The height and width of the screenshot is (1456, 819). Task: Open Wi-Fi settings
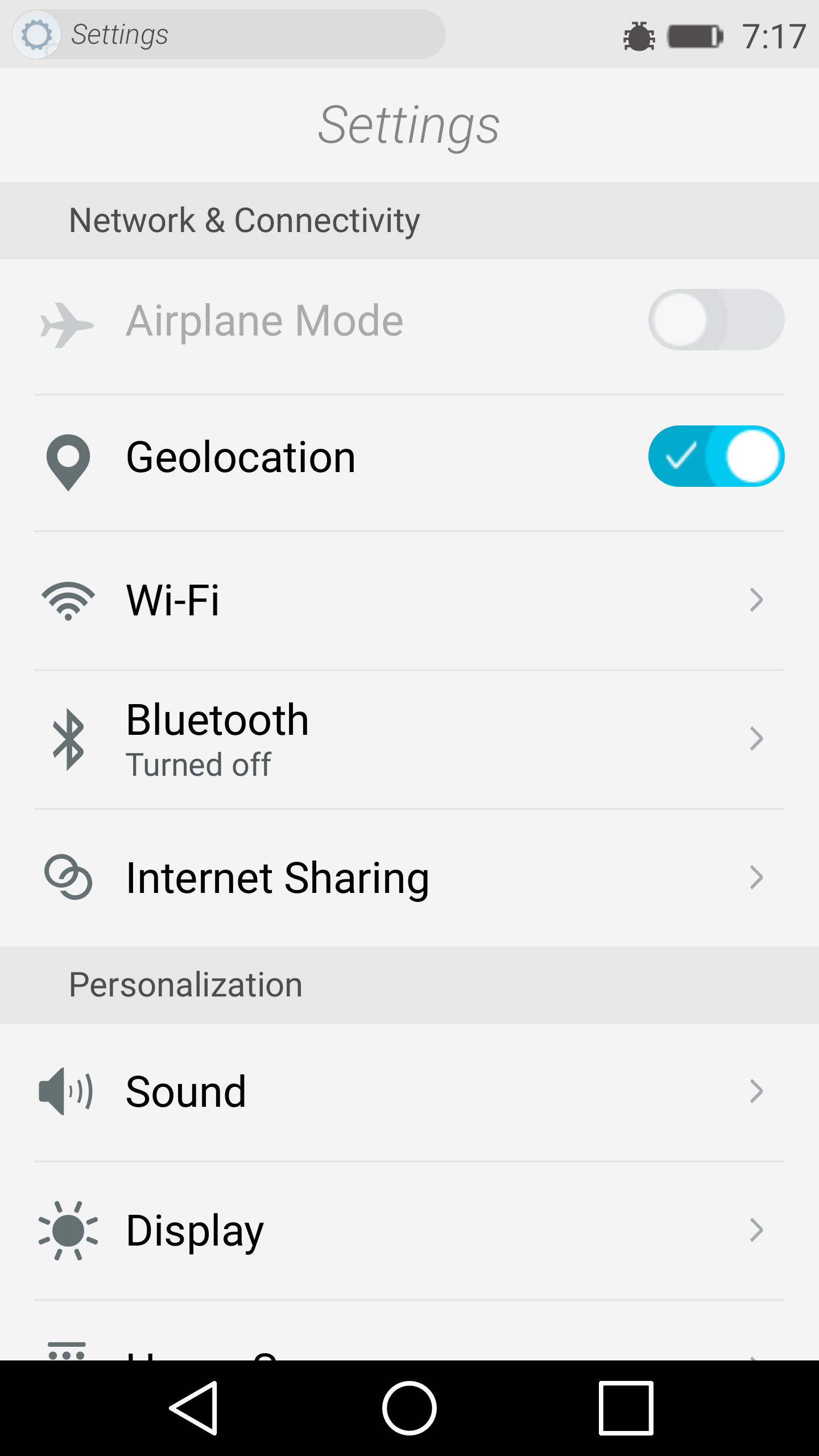(409, 601)
